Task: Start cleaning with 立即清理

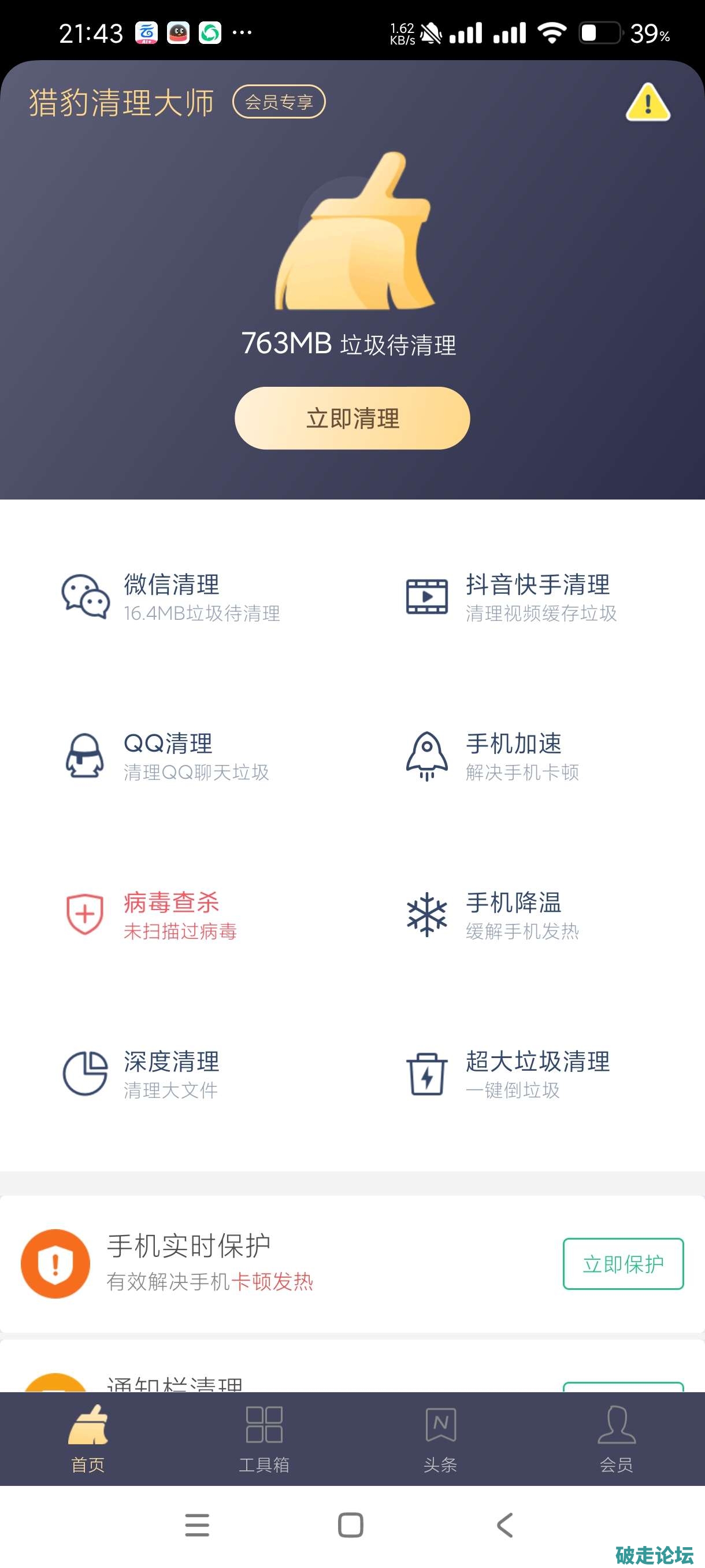Action: 352,418
